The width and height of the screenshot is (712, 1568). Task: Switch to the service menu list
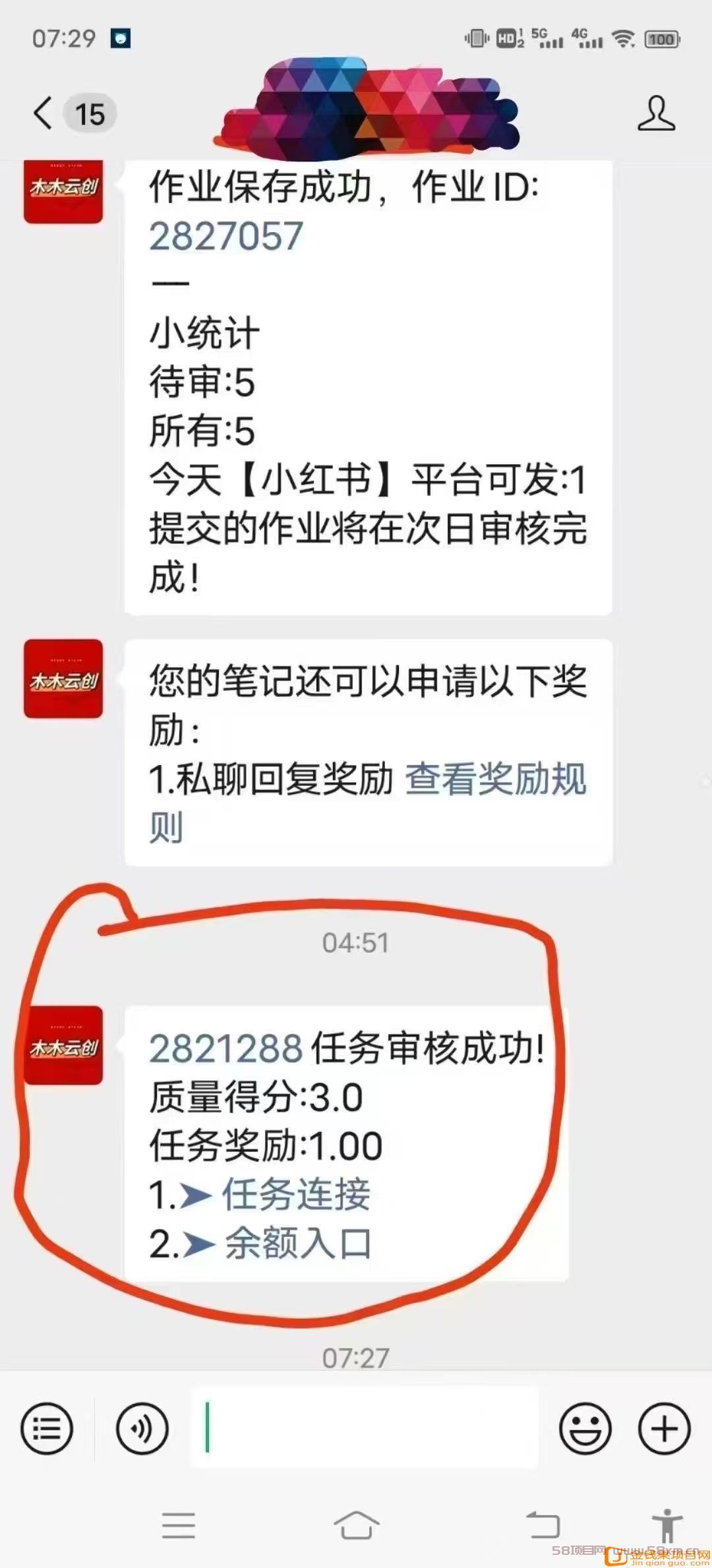tap(47, 1428)
